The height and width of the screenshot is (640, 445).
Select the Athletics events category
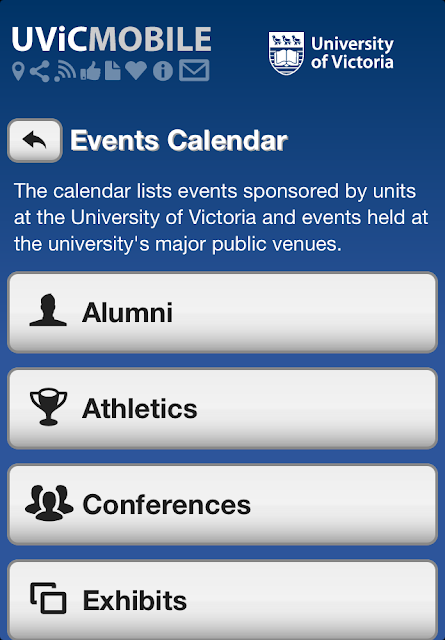(x=222, y=409)
